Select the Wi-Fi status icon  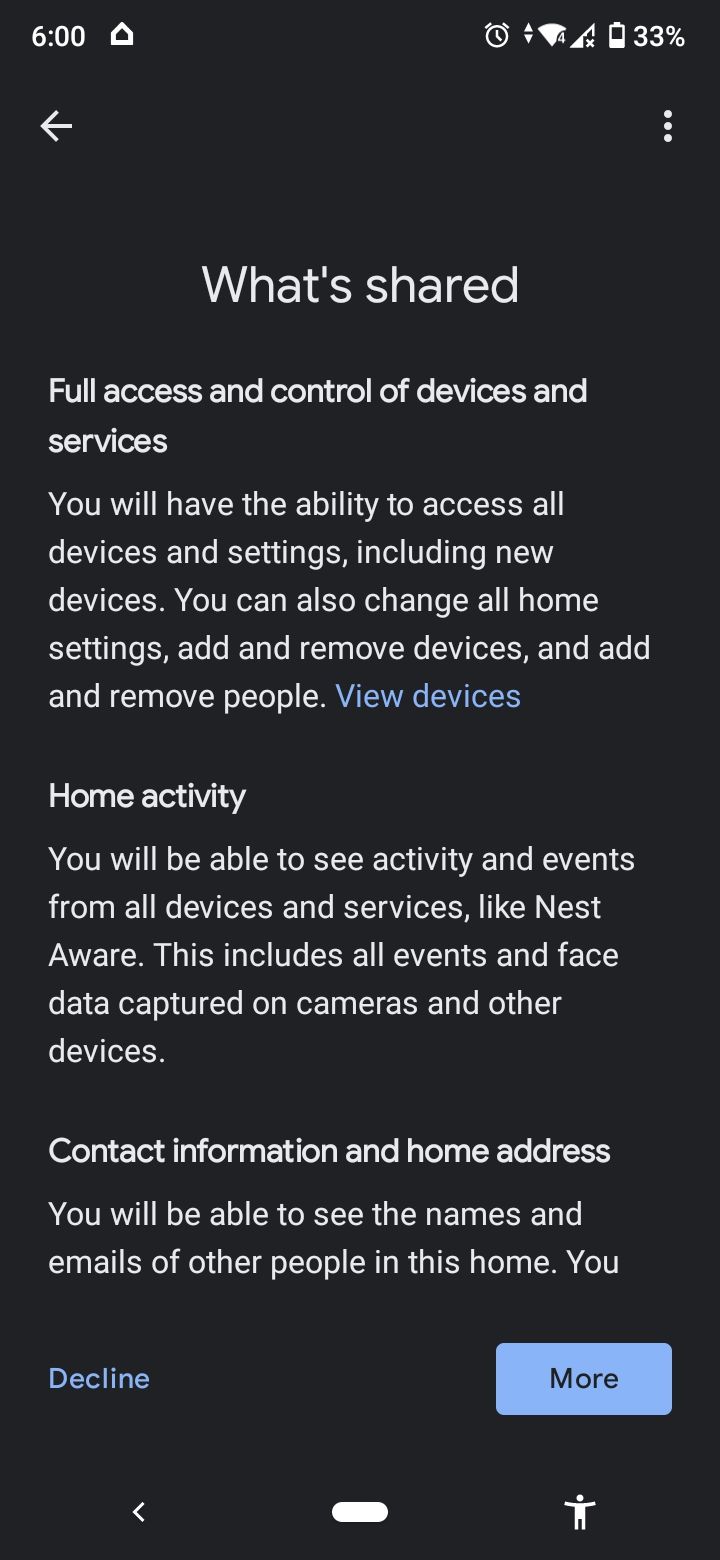(550, 36)
